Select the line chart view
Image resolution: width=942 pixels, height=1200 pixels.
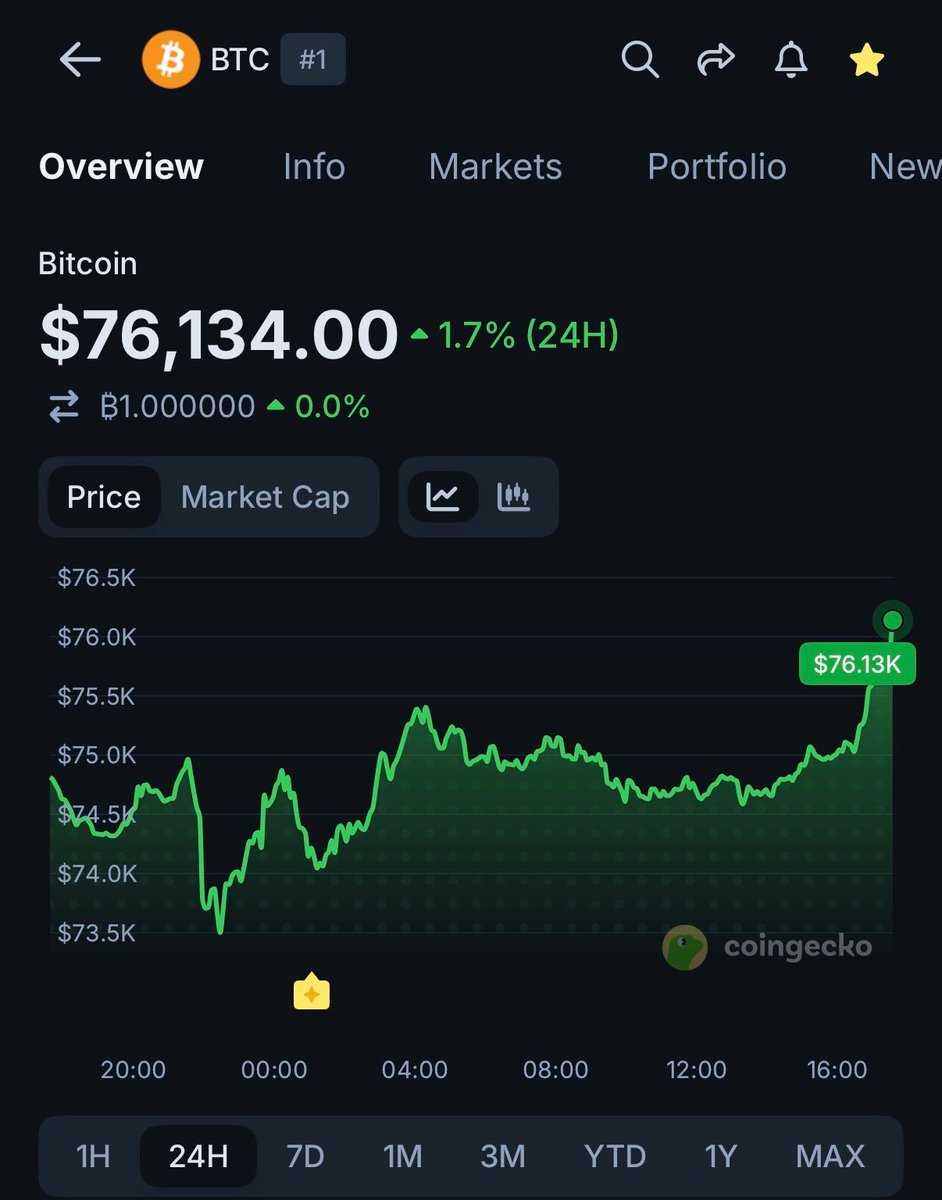[x=442, y=497]
